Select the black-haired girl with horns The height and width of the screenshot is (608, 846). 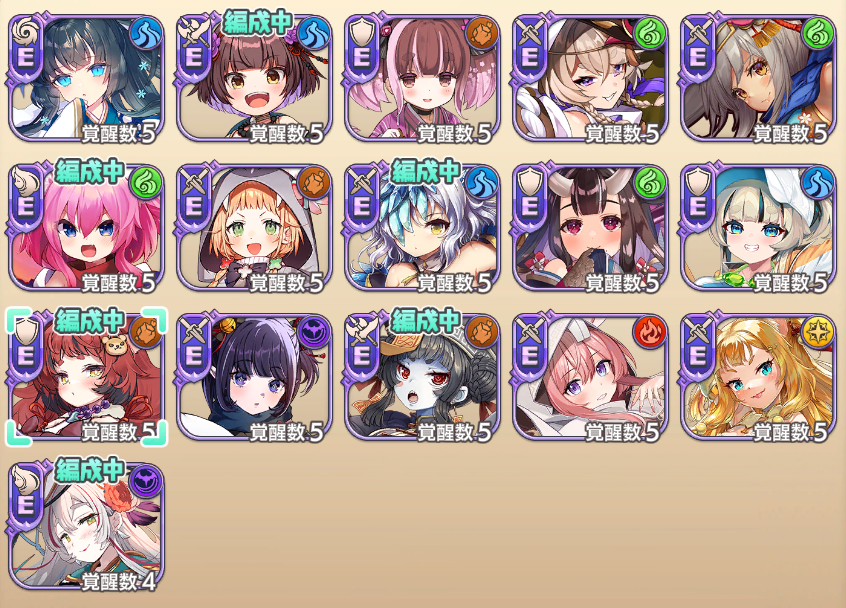click(x=591, y=227)
